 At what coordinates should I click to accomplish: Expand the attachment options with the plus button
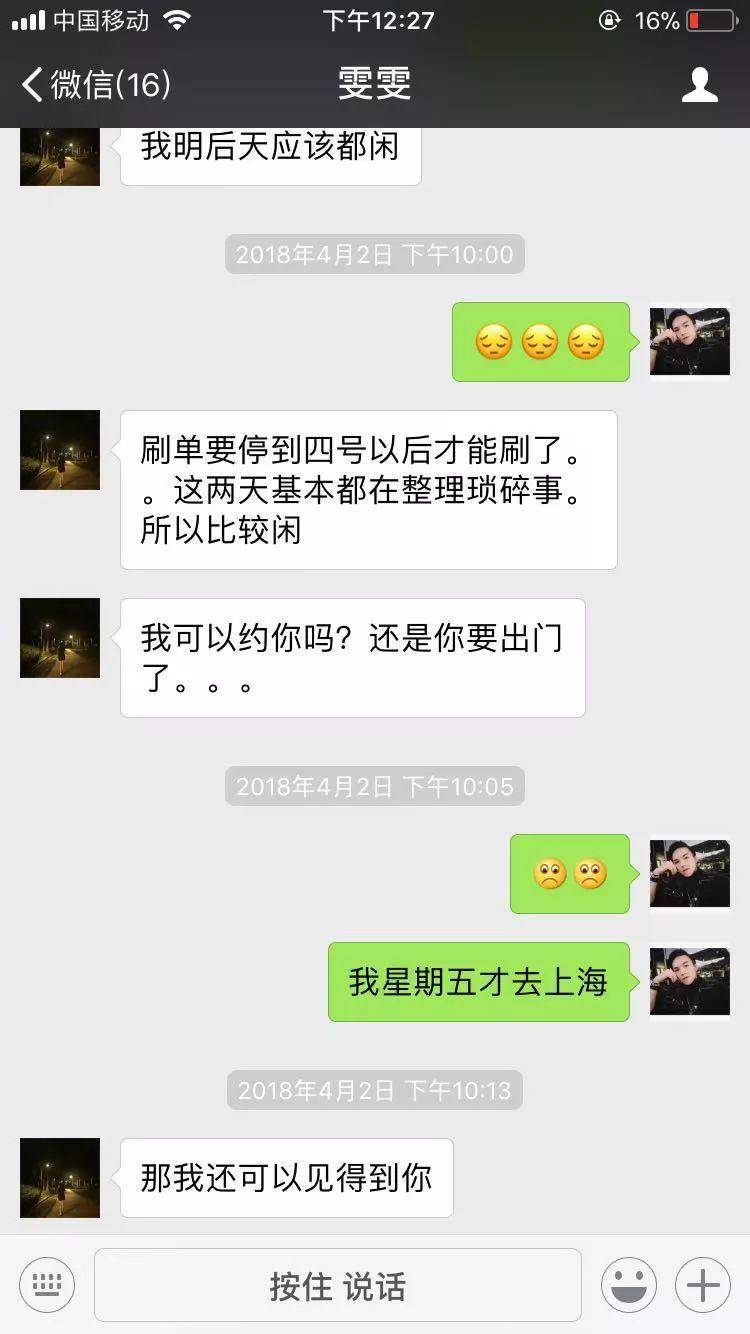pos(702,1285)
